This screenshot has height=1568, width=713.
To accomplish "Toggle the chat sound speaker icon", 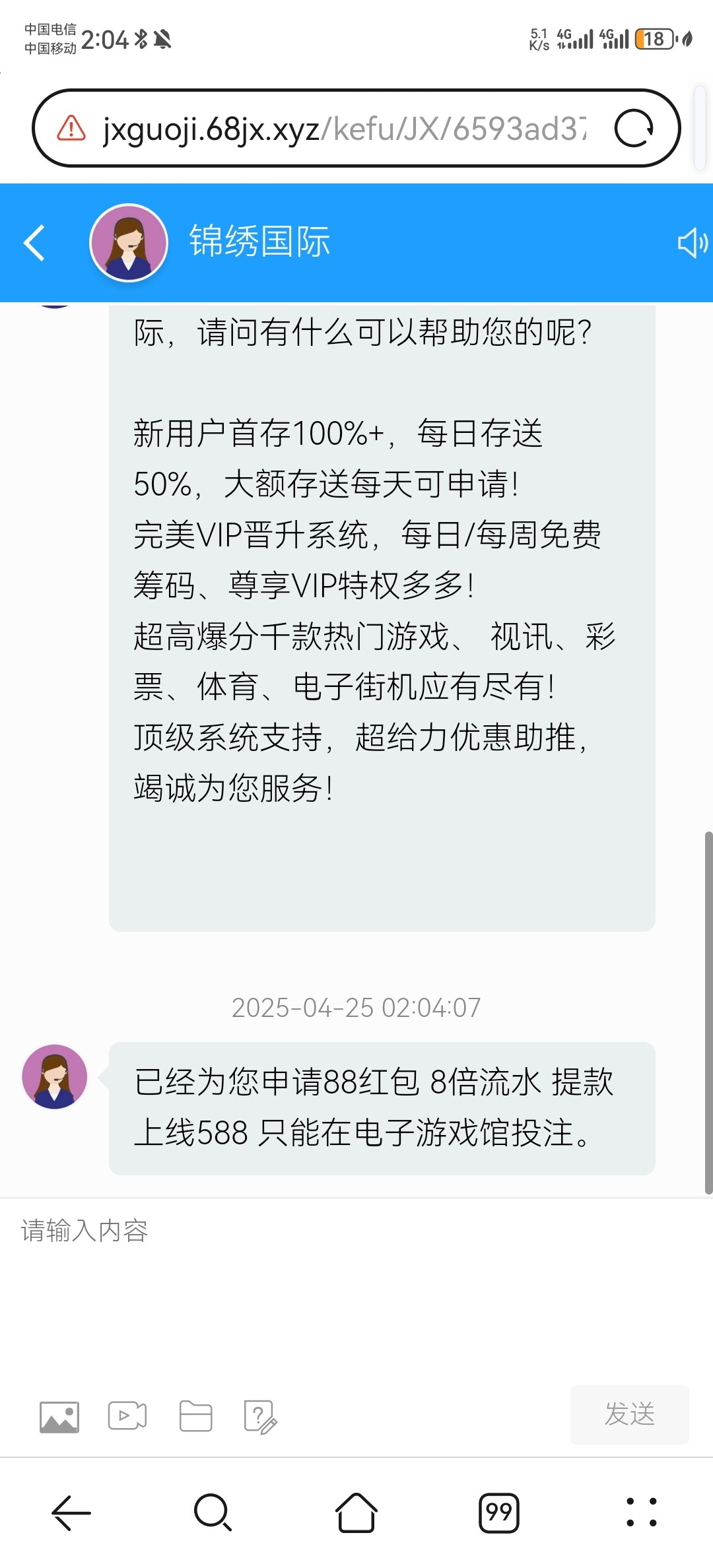I will (692, 243).
